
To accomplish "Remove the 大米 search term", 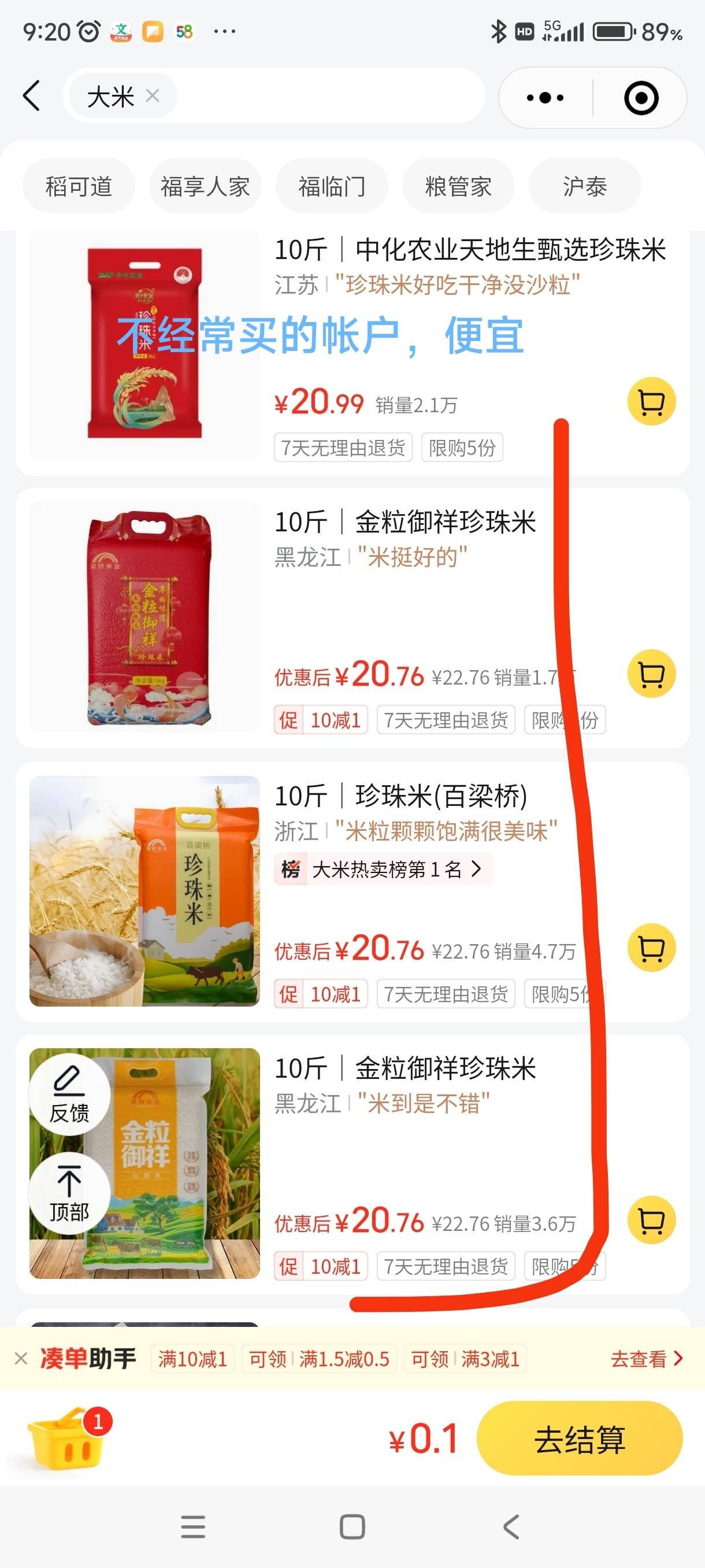I will pos(153,95).
